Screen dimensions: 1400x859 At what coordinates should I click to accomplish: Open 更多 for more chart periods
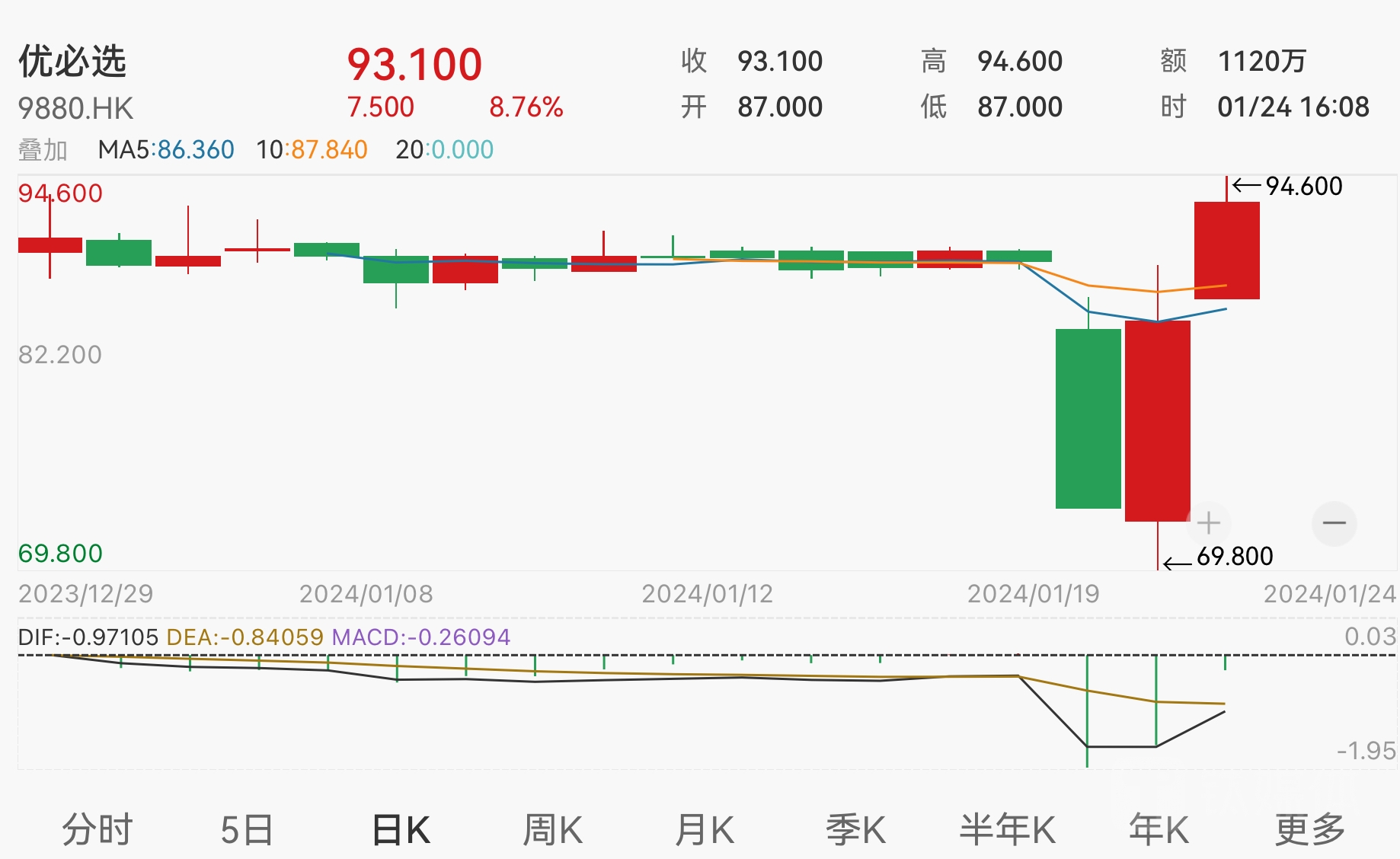(x=1309, y=829)
